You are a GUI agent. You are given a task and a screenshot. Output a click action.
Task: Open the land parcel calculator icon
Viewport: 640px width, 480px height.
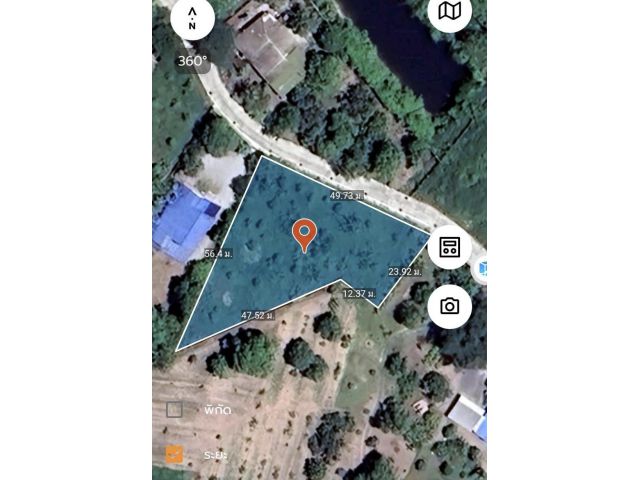[x=449, y=247]
